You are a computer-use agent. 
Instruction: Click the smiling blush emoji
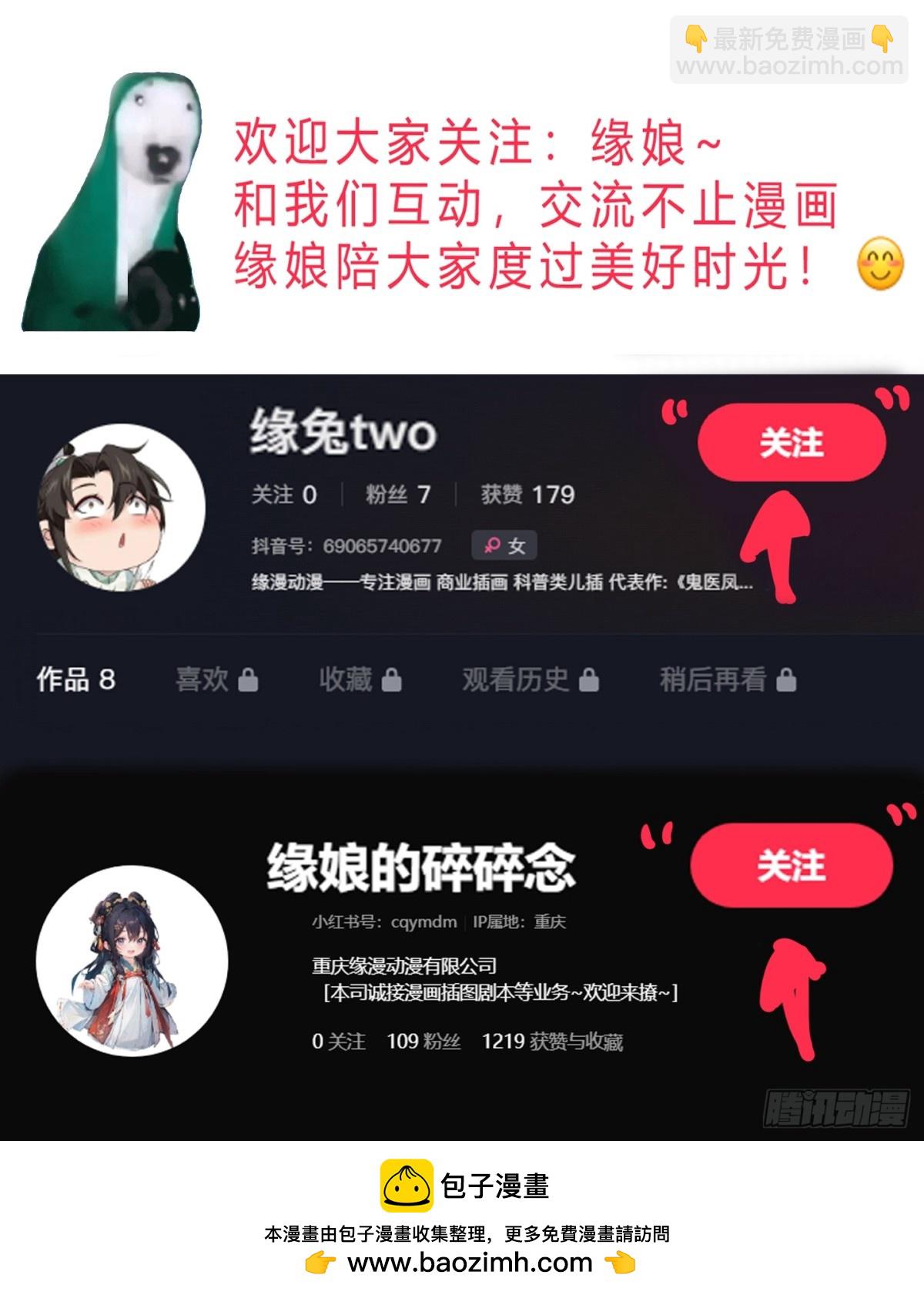coord(882,264)
